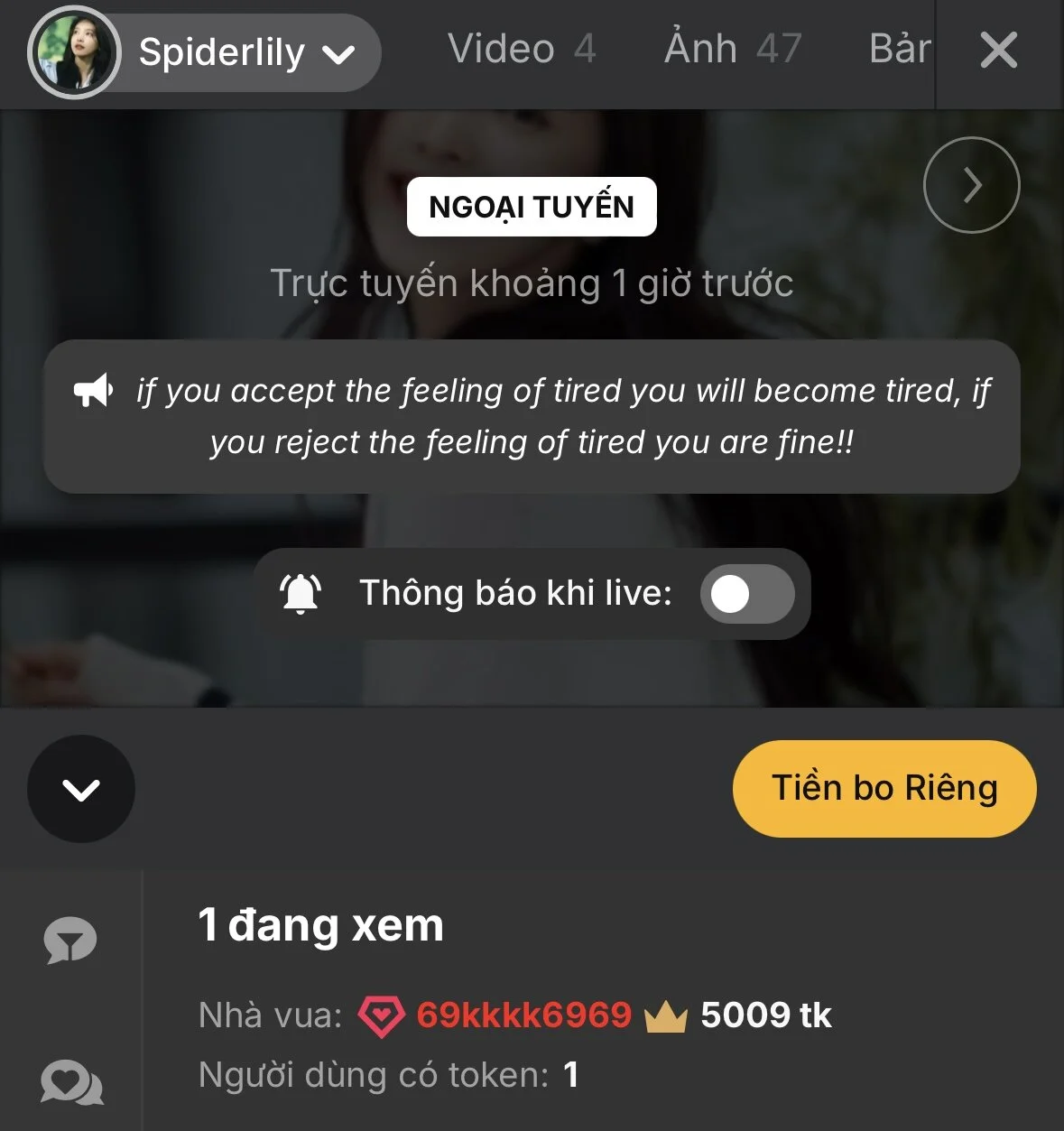Open the public chat icon
This screenshot has width=1064, height=1131.
click(69, 941)
